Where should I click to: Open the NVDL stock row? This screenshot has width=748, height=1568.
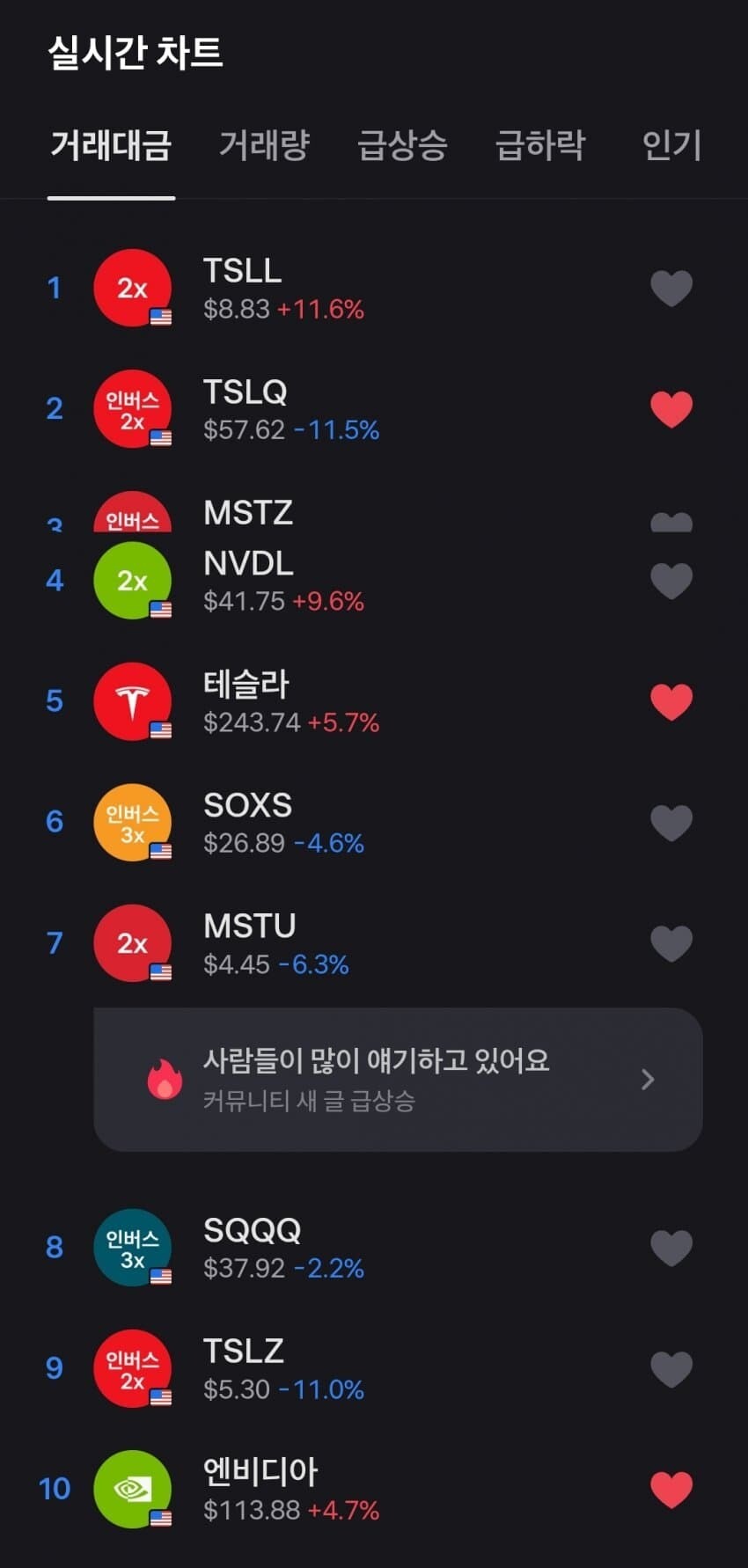click(352, 581)
